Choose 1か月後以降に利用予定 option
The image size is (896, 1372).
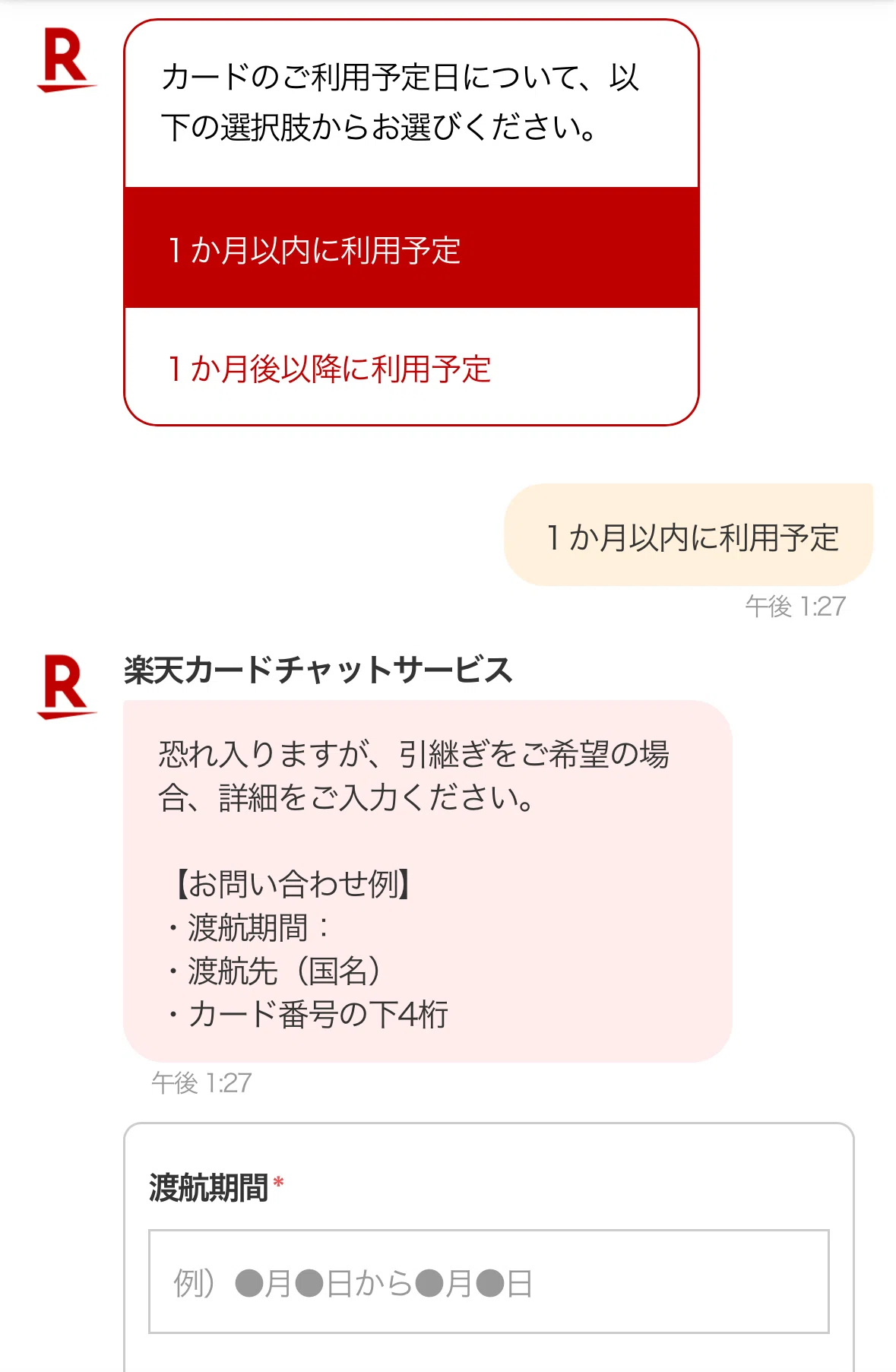[411, 367]
